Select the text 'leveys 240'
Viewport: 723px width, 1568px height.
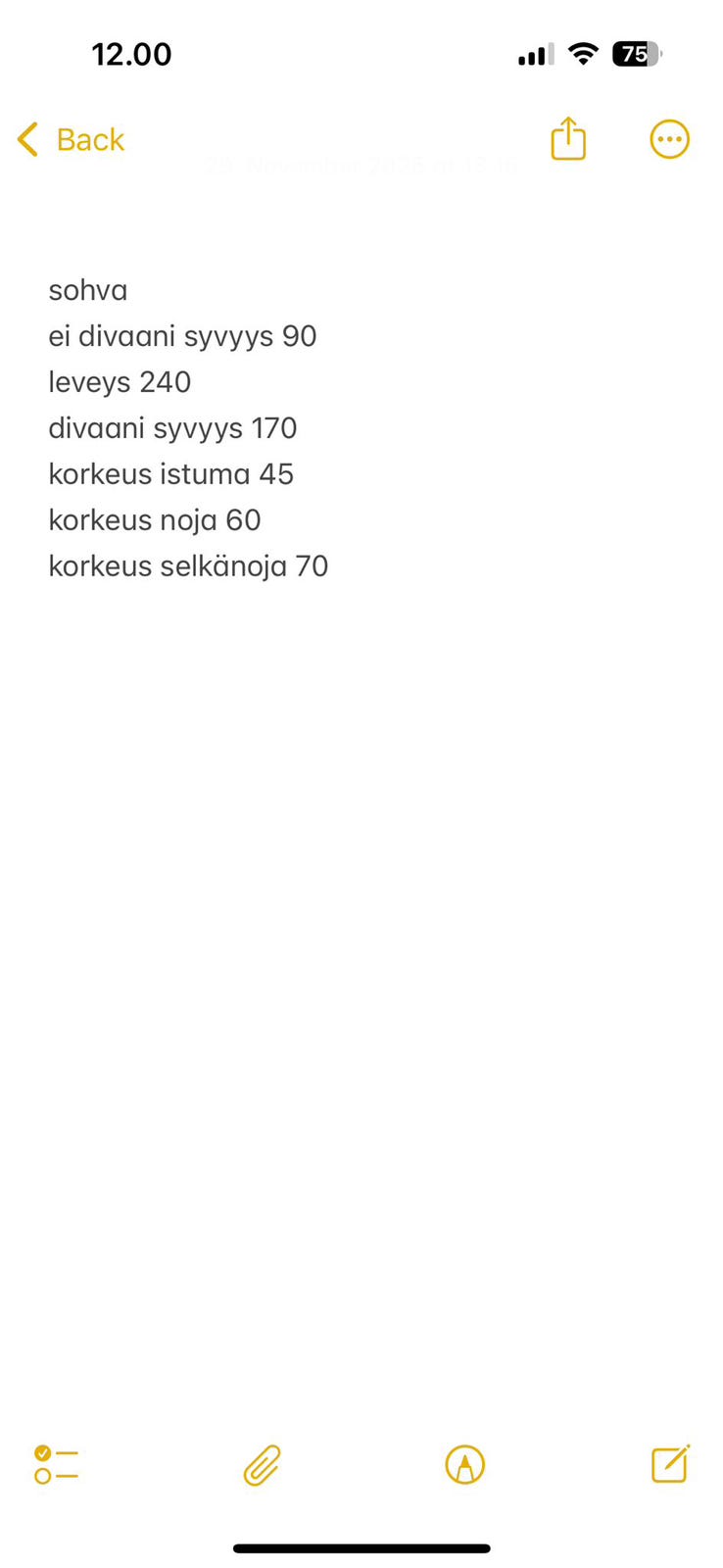(x=120, y=382)
